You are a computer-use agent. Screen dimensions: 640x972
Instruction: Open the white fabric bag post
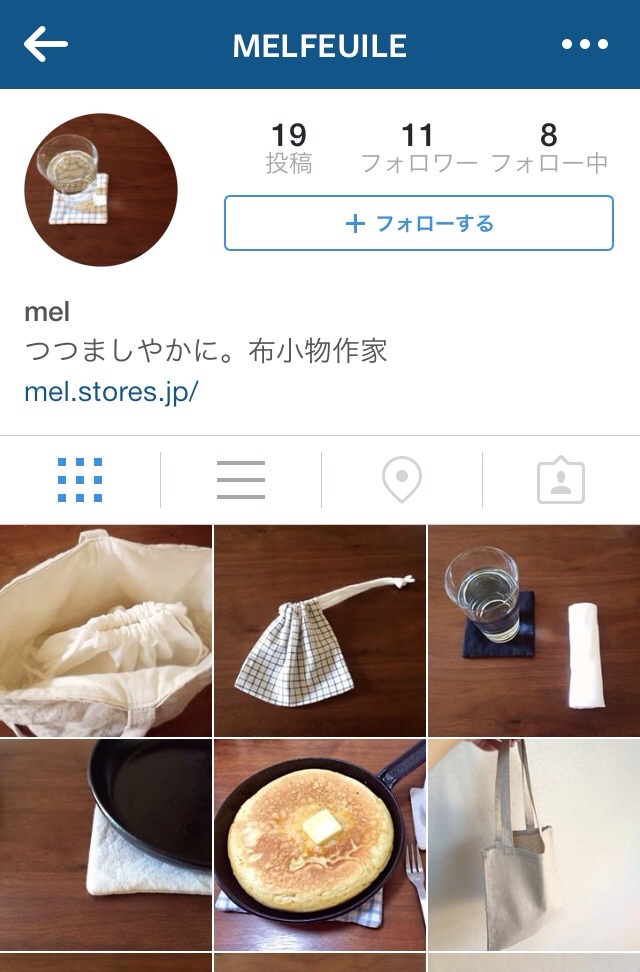coord(106,631)
